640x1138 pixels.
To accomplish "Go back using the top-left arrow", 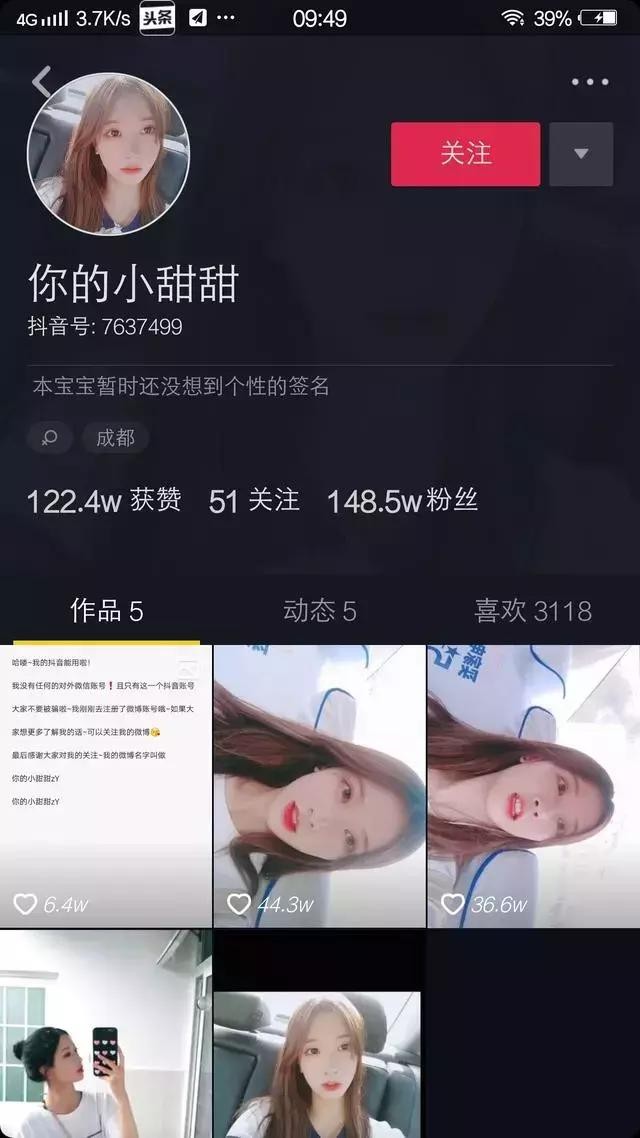I will click(x=42, y=82).
